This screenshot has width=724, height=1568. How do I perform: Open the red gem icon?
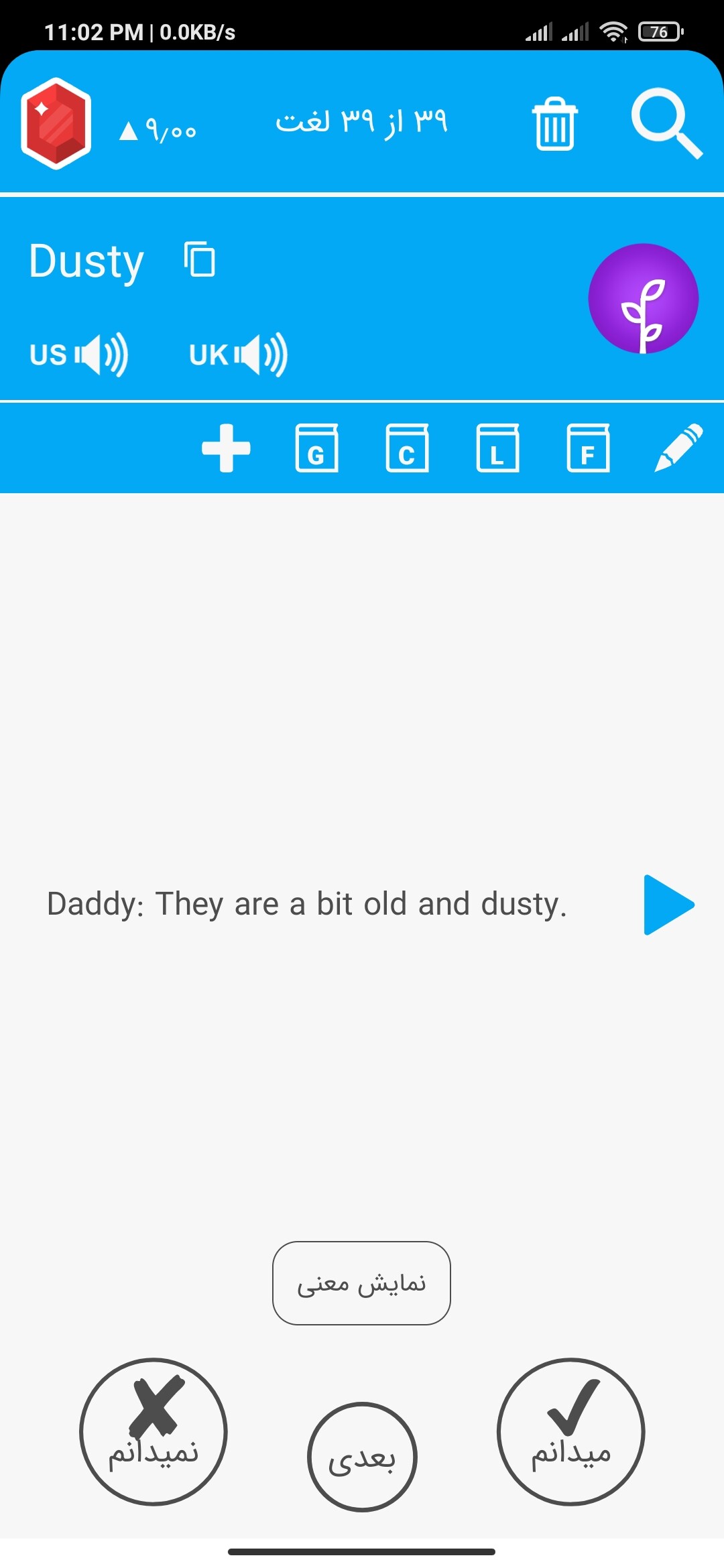click(56, 123)
